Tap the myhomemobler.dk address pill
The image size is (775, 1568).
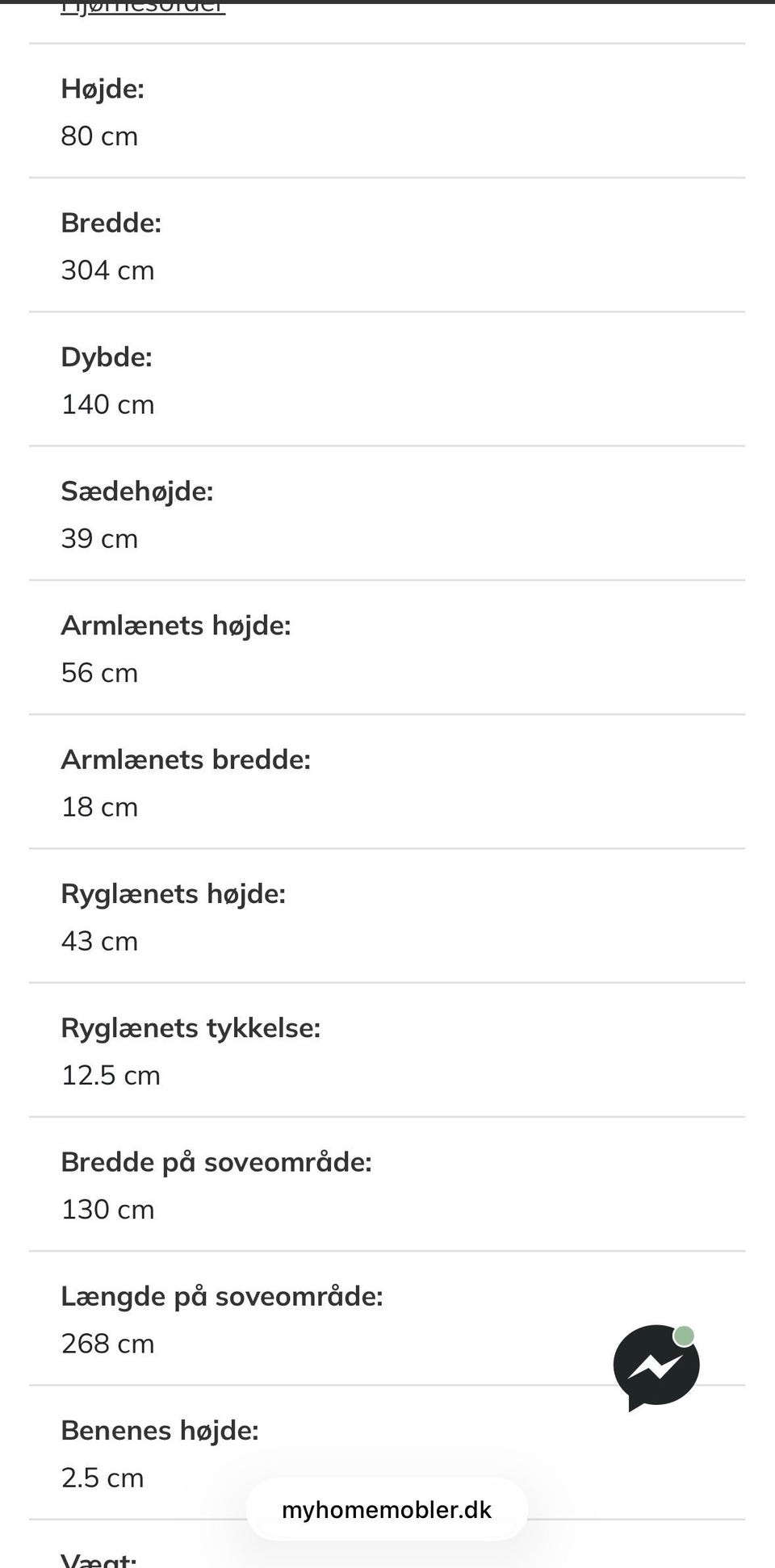387,1510
